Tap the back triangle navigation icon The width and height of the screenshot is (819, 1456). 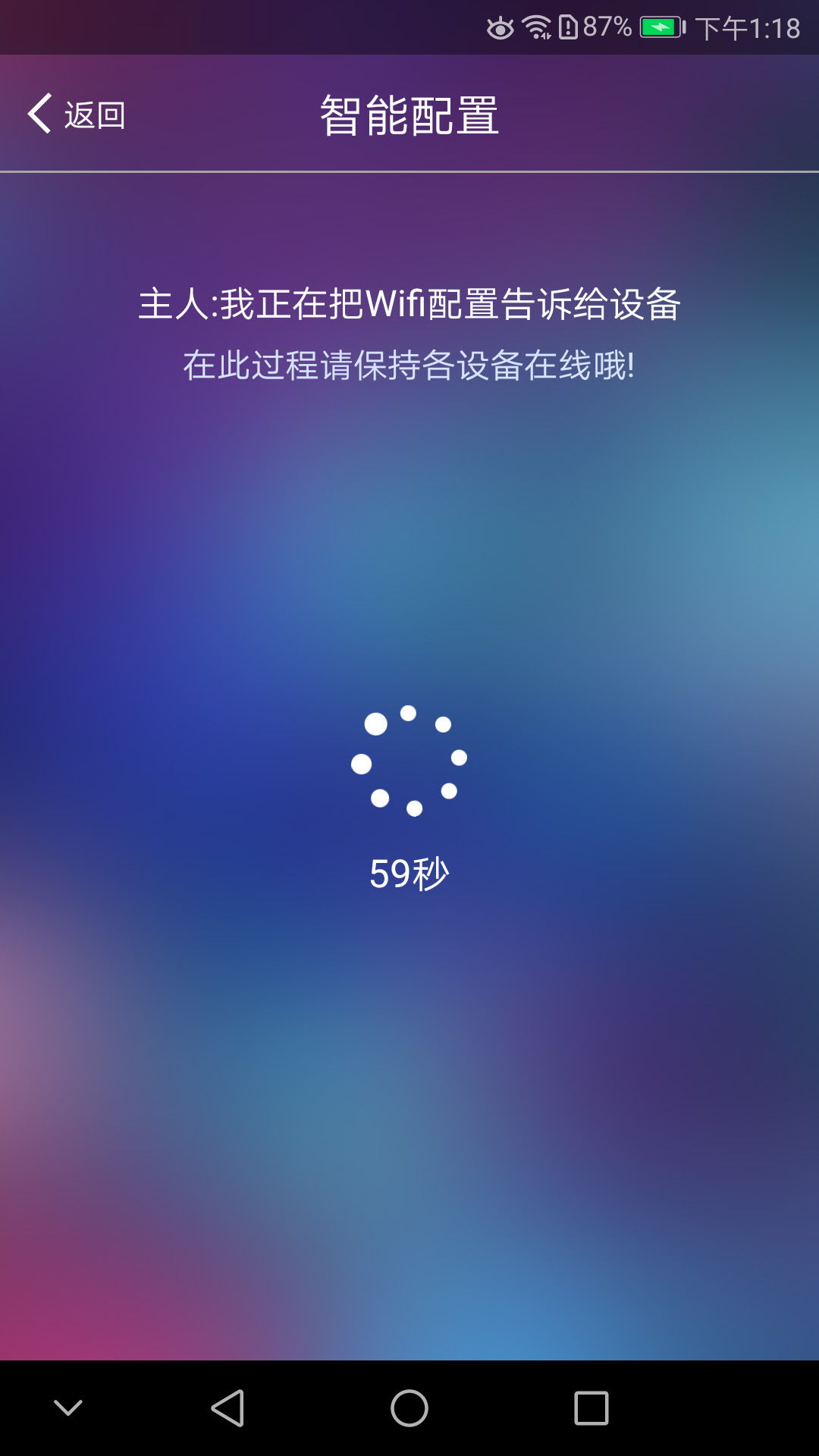(x=229, y=1407)
